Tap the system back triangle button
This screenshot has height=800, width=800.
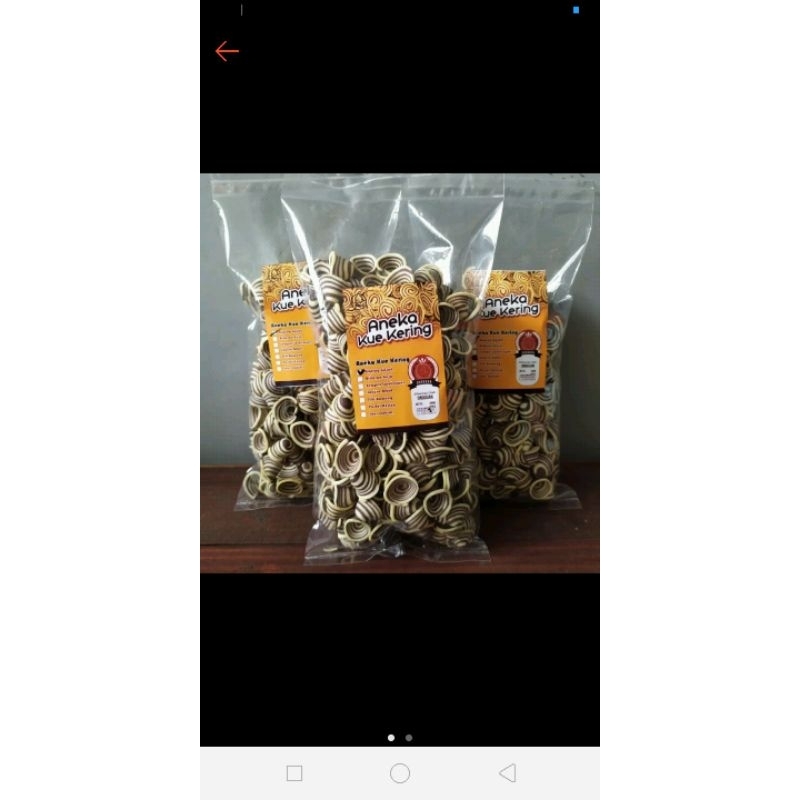(507, 773)
